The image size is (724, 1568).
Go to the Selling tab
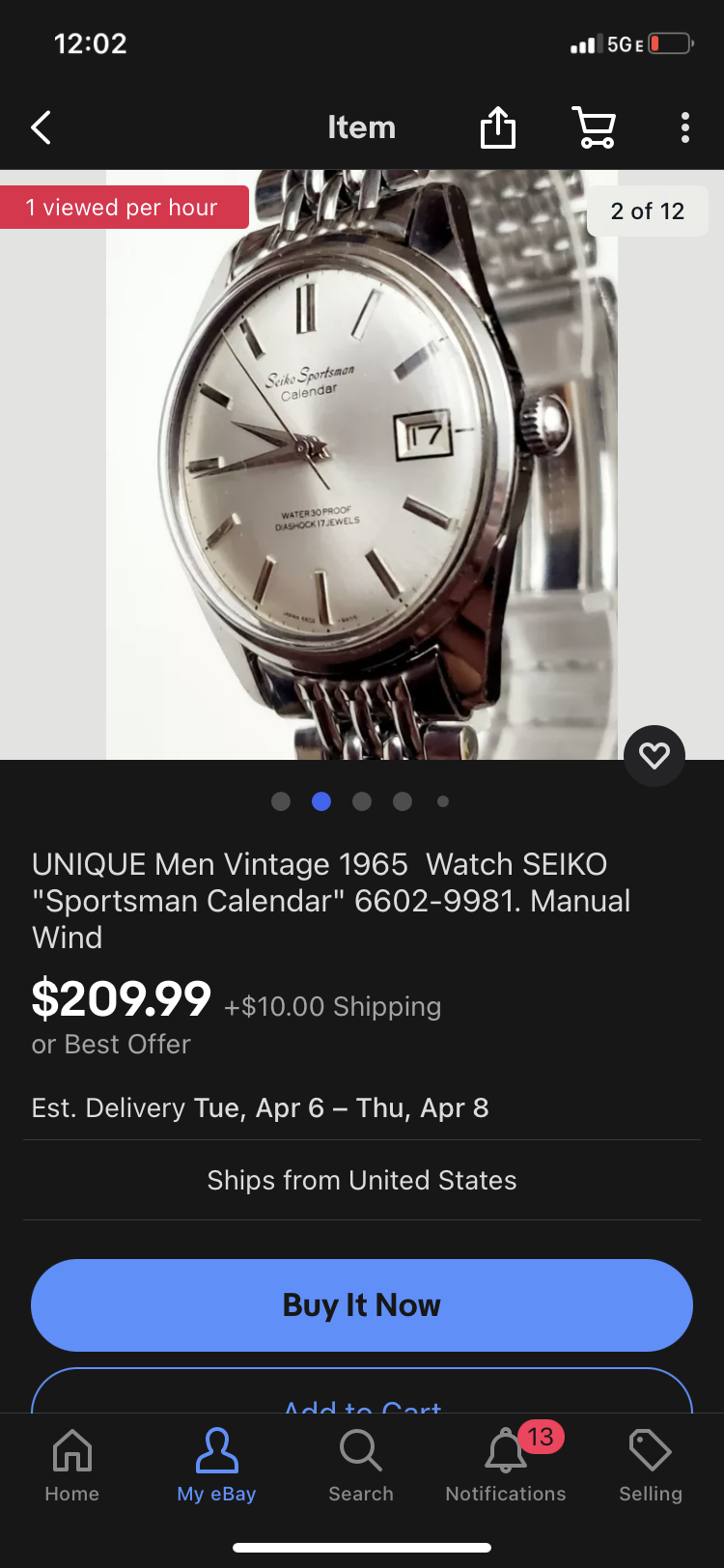(651, 1465)
